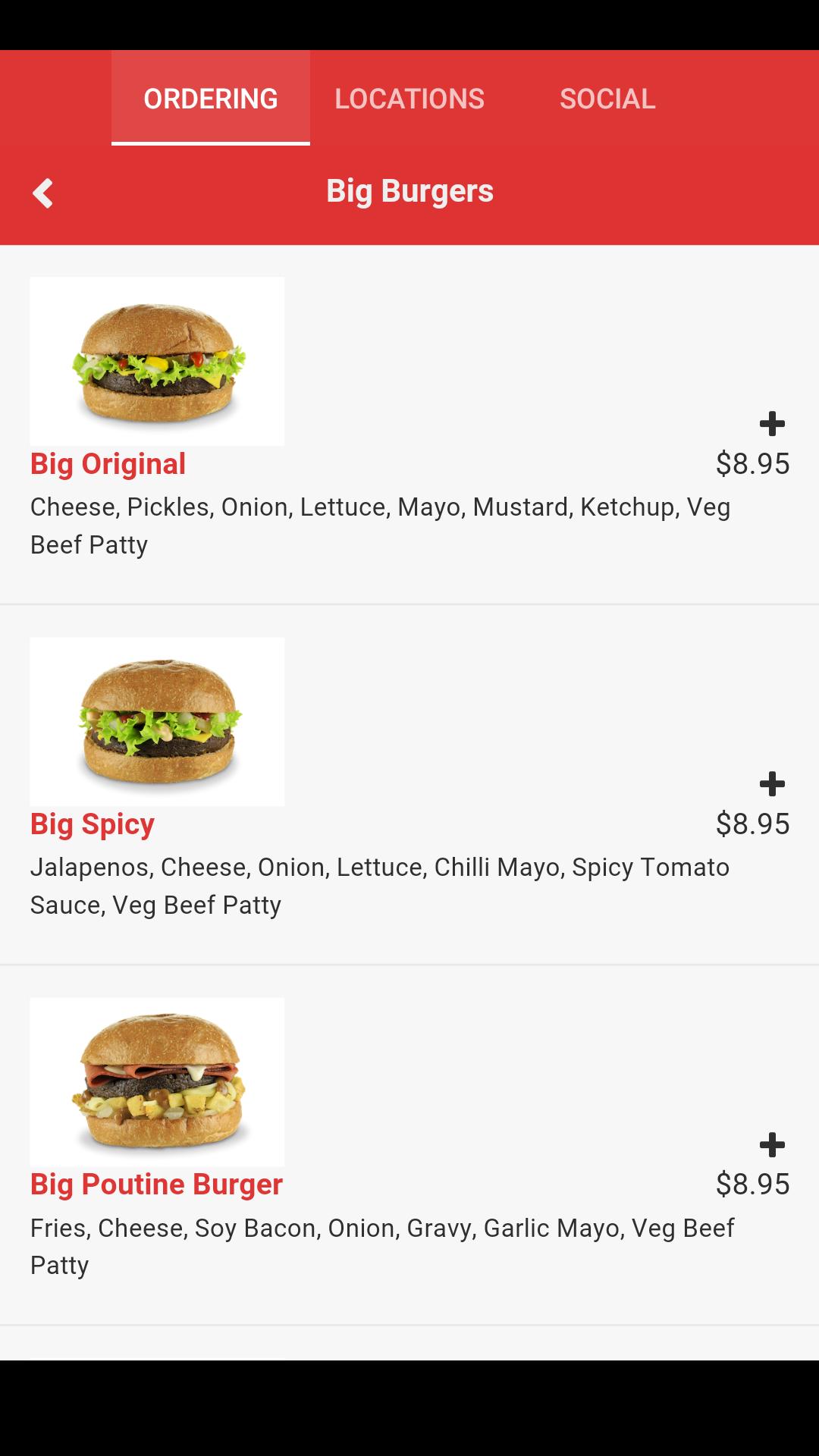Image resolution: width=819 pixels, height=1456 pixels.
Task: Switch to the Locations tab
Action: point(409,99)
